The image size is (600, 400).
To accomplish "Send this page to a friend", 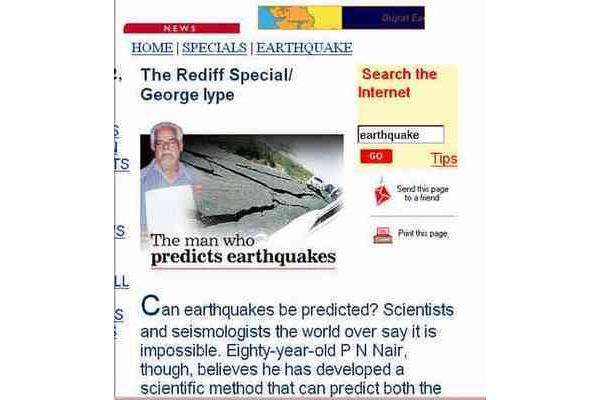I will point(419,193).
